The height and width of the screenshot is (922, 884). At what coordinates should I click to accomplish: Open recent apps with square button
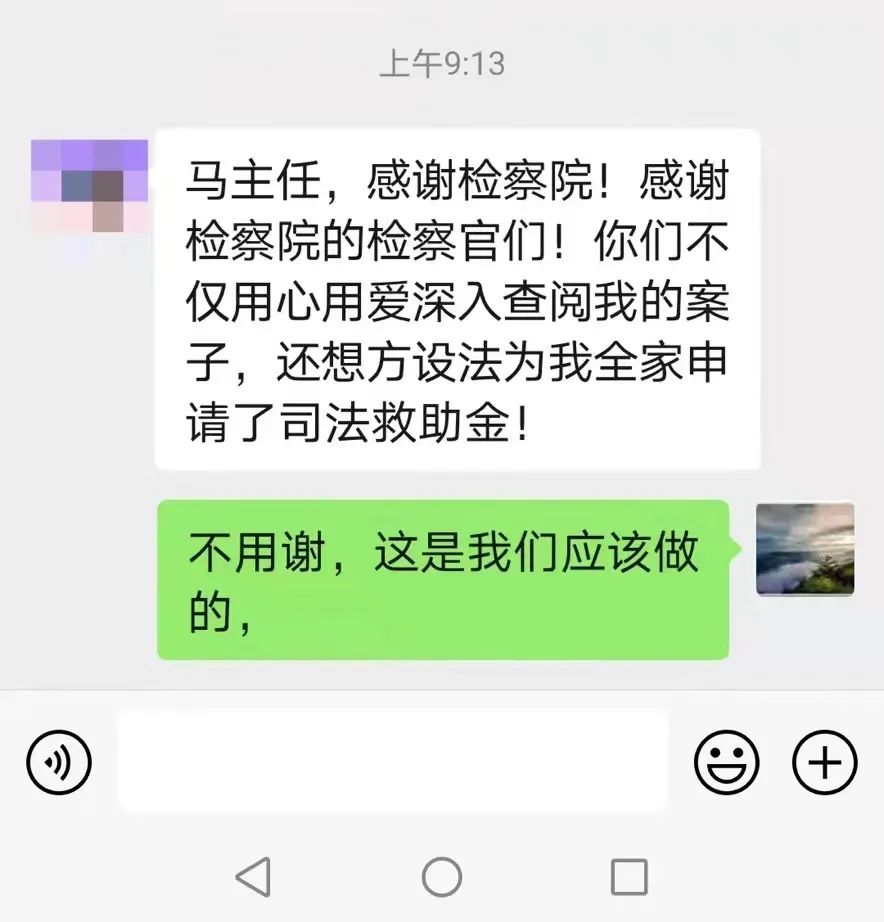click(x=629, y=877)
